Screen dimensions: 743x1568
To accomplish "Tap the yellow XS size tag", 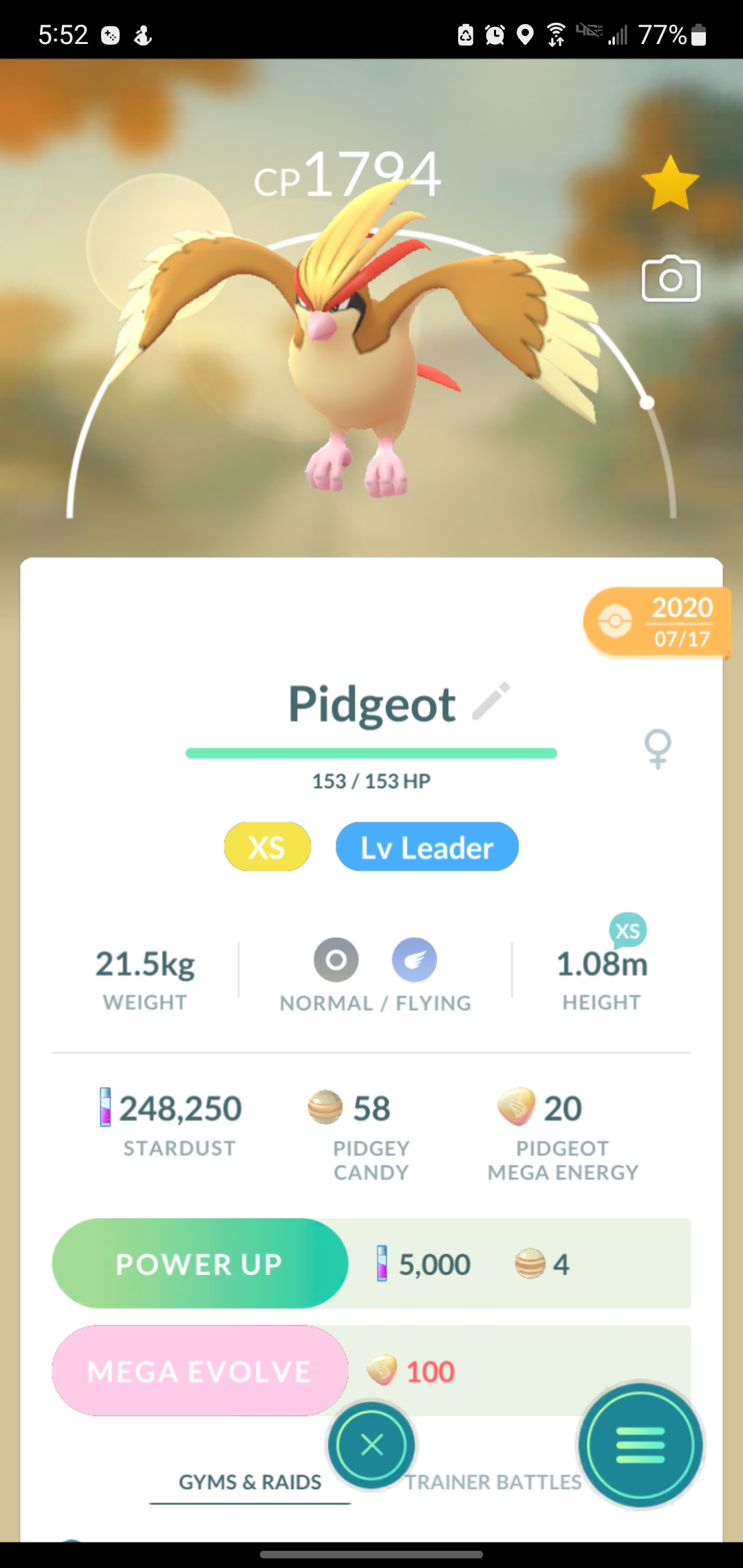I will tap(267, 847).
